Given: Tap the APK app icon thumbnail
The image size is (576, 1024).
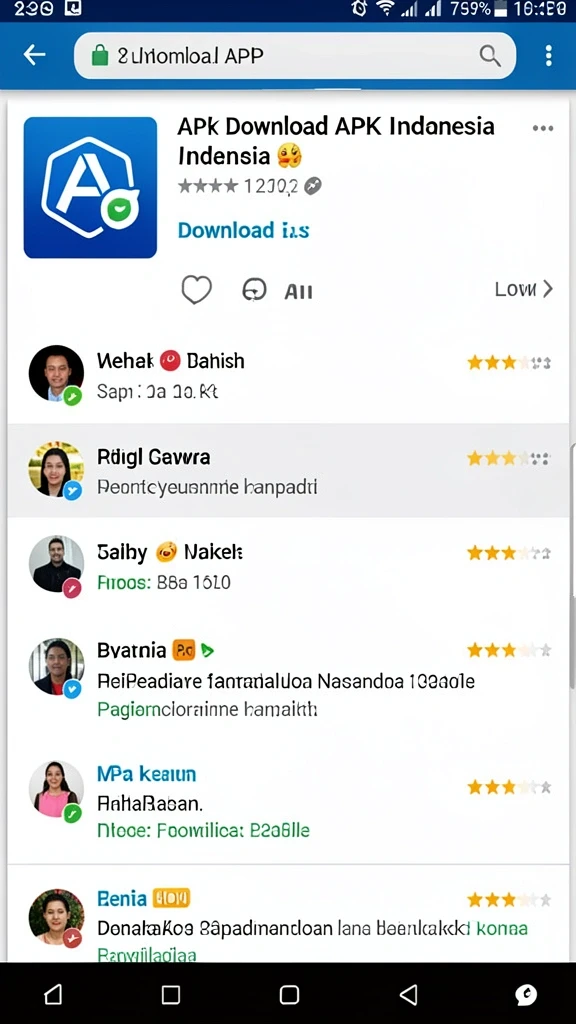Looking at the screenshot, I should (90, 187).
